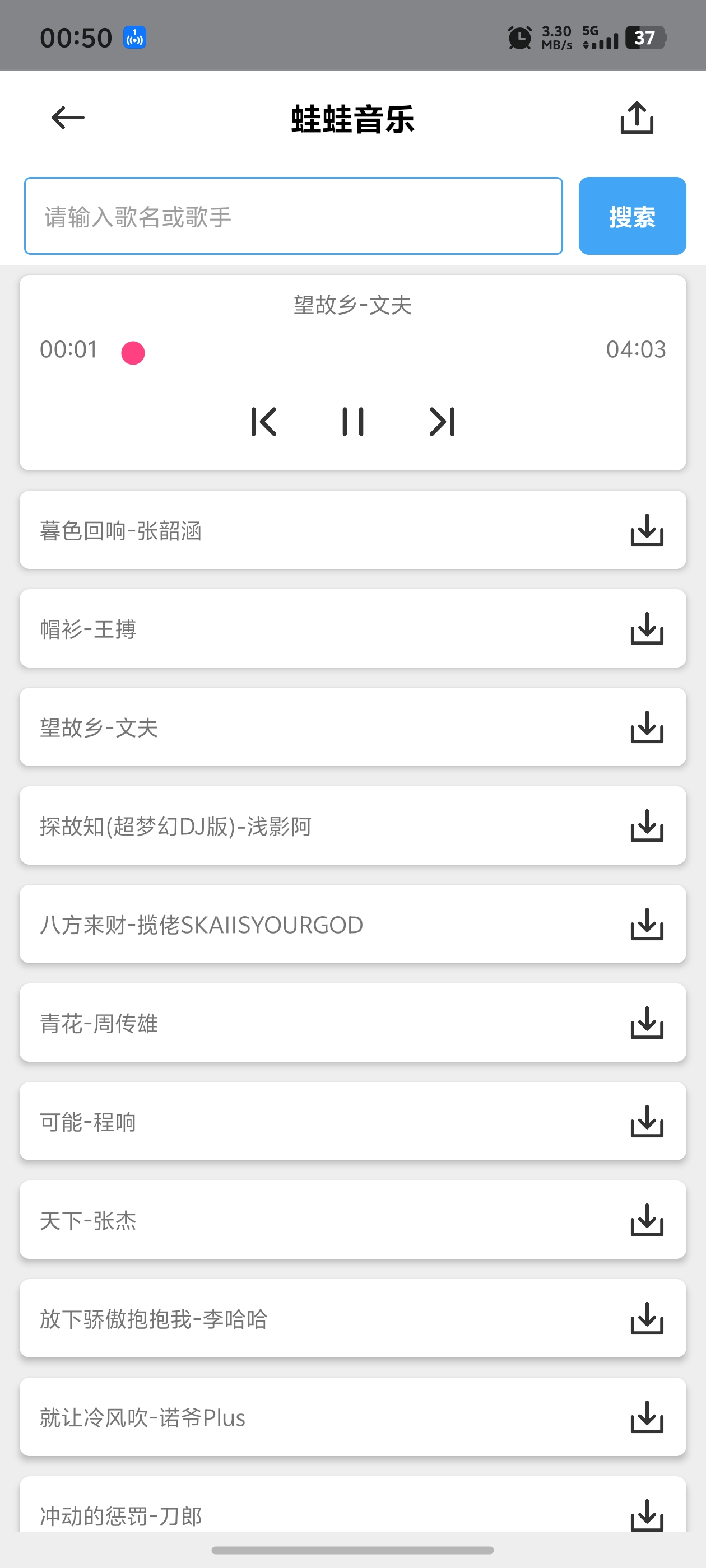Image resolution: width=706 pixels, height=1568 pixels.
Task: Download 可能-程响
Action: pos(646,1121)
